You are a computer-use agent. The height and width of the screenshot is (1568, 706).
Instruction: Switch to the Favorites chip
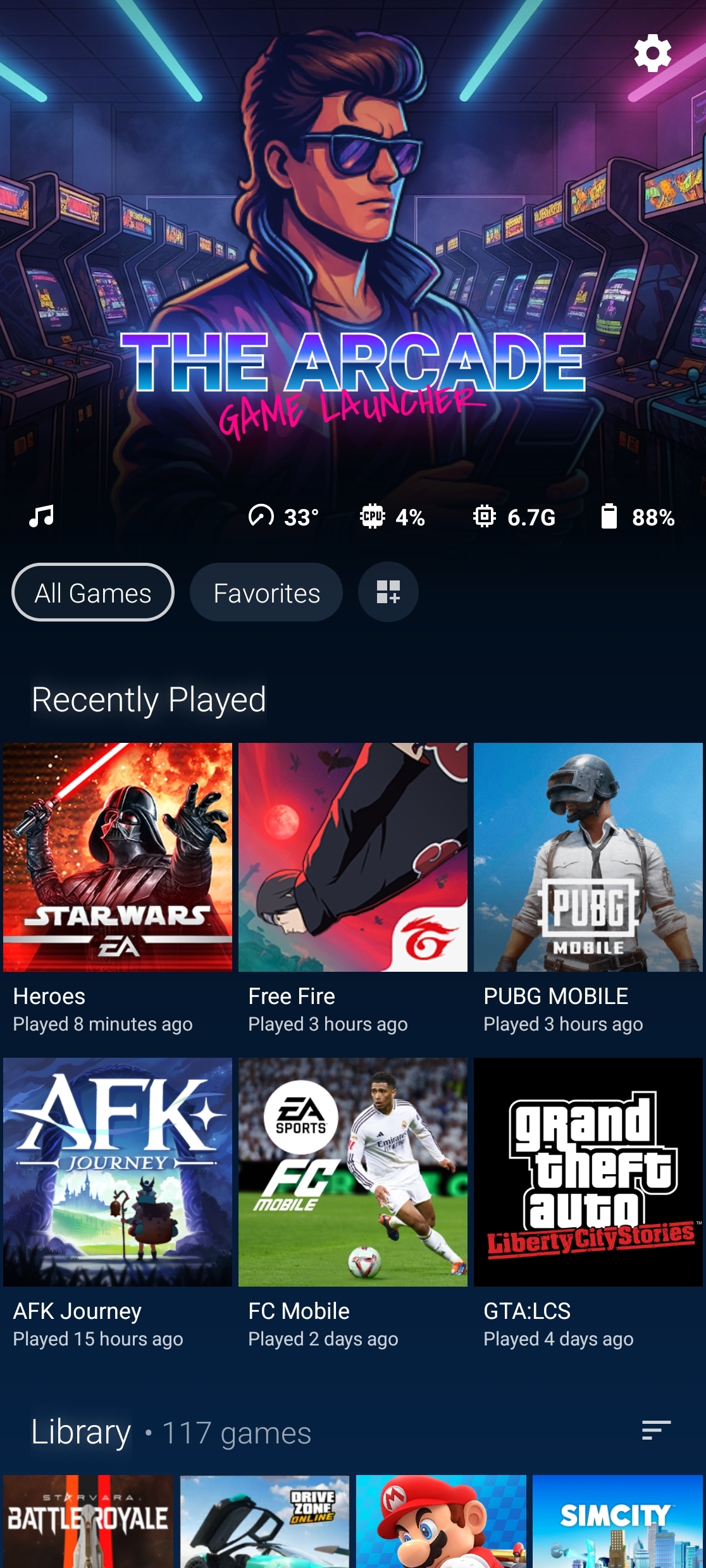coord(266,592)
